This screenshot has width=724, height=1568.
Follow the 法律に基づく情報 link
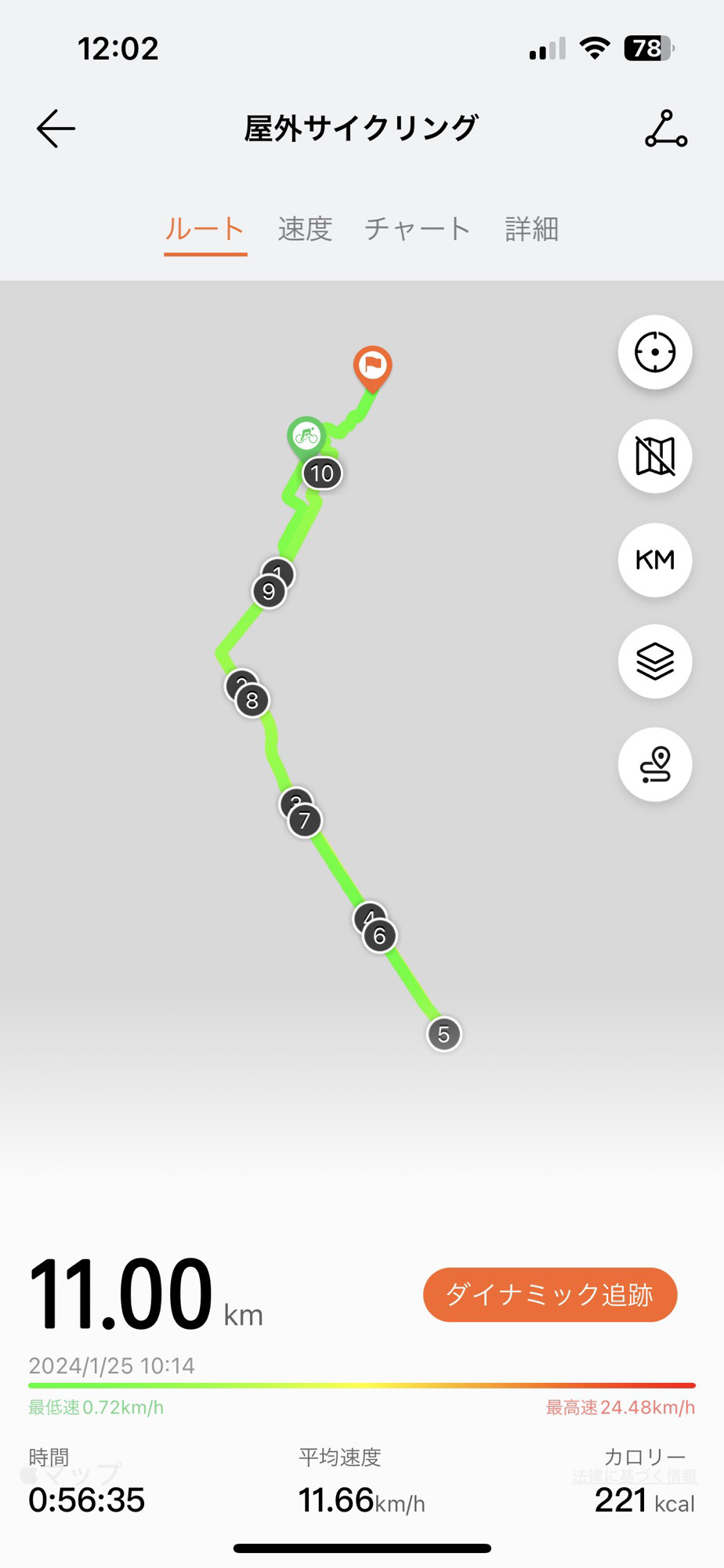(x=634, y=1476)
